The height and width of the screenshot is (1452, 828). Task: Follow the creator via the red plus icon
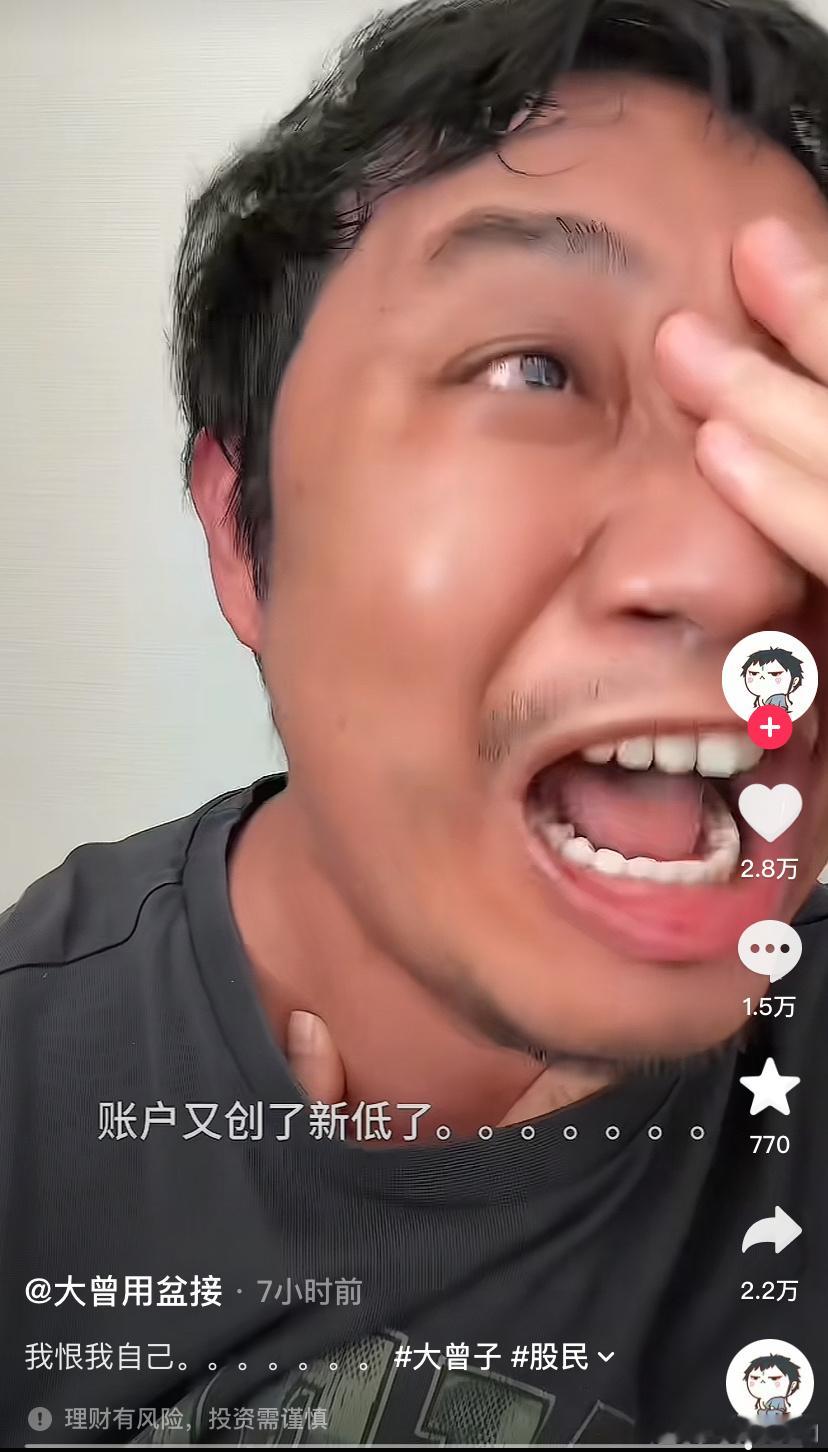(x=769, y=729)
